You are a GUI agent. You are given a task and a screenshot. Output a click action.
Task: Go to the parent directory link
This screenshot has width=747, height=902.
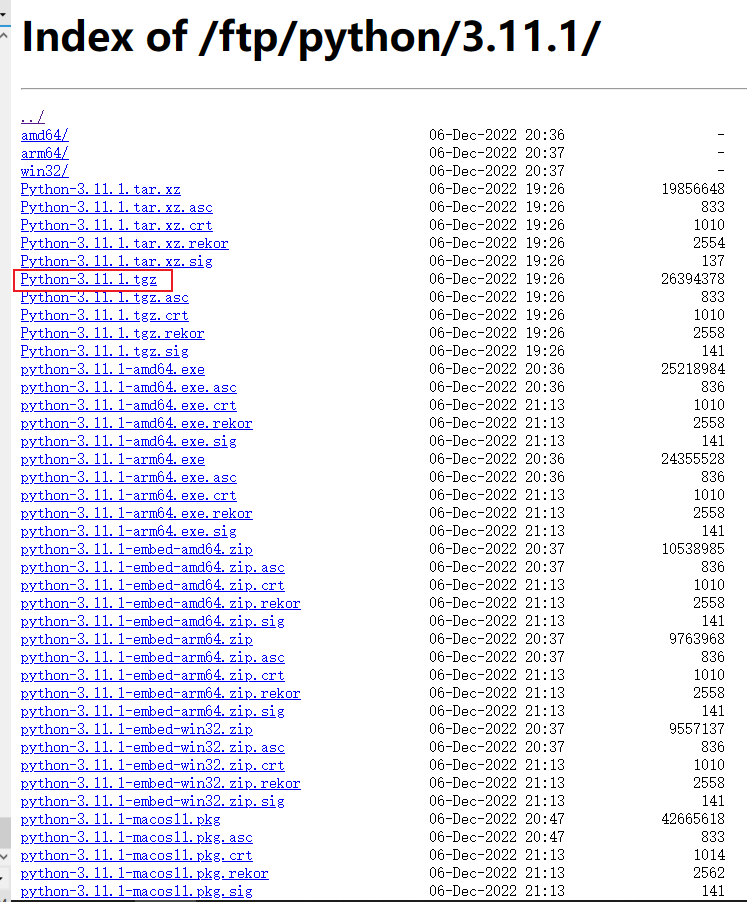click(32, 117)
